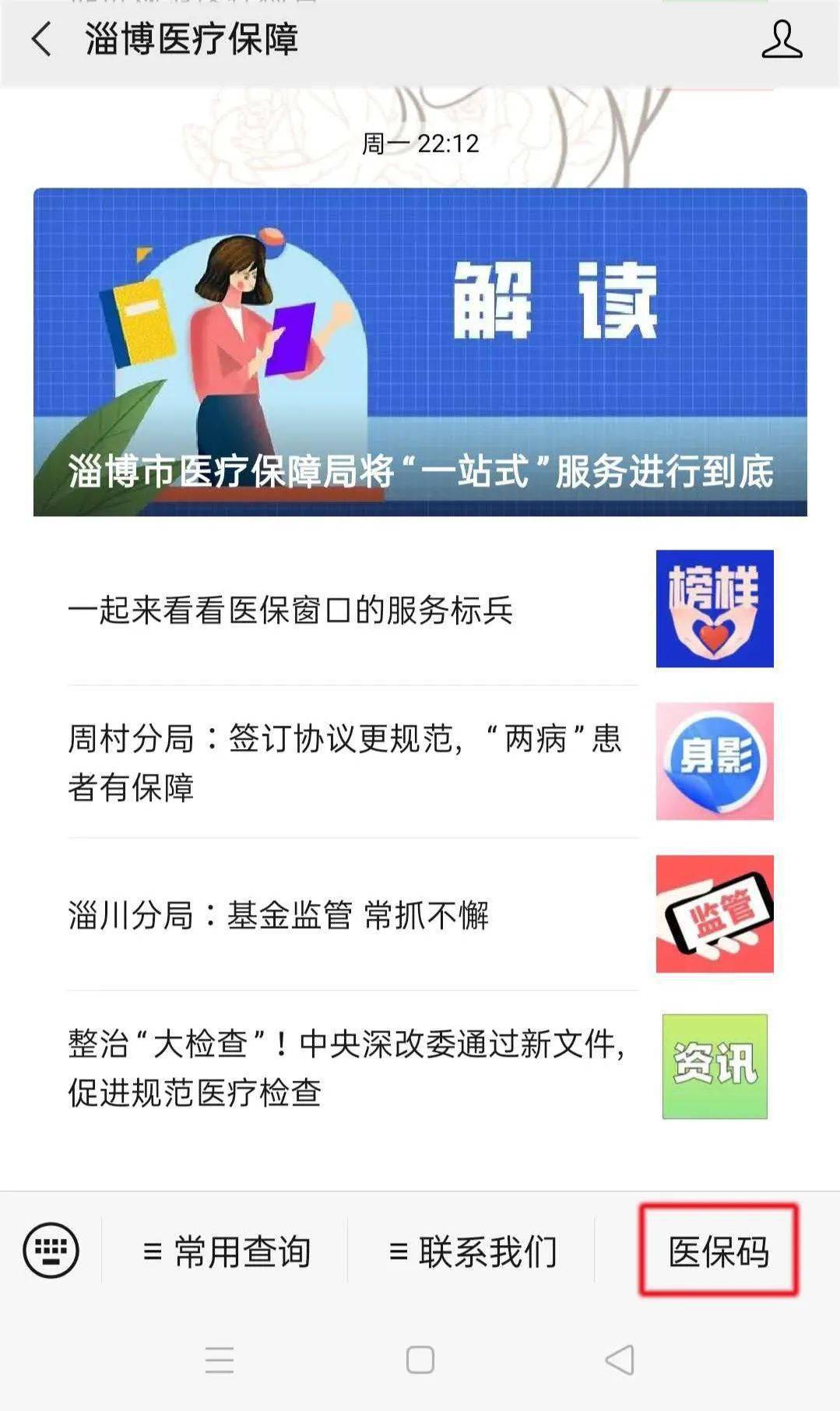
Task: Tap the system back triangle button
Action: [x=620, y=1360]
